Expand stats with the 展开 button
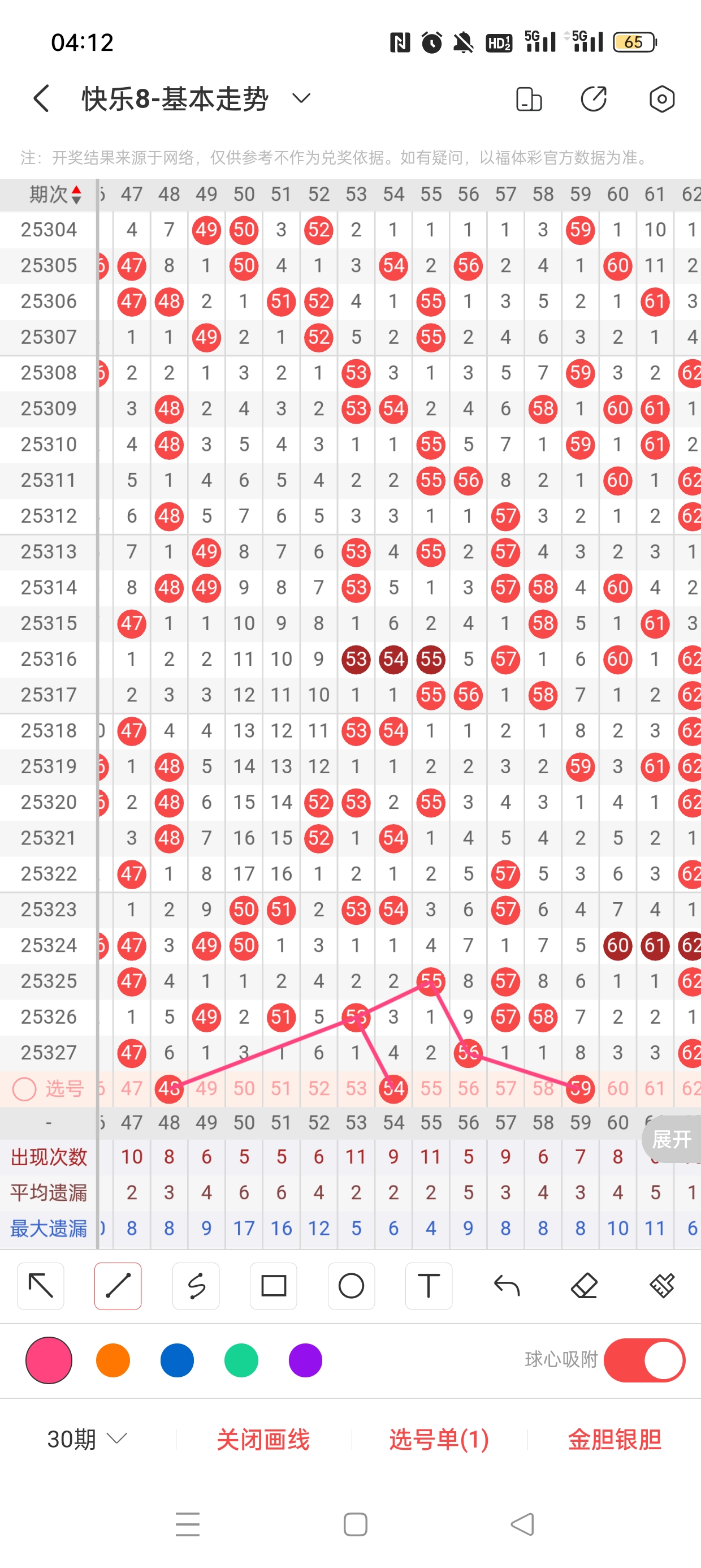 click(671, 1139)
